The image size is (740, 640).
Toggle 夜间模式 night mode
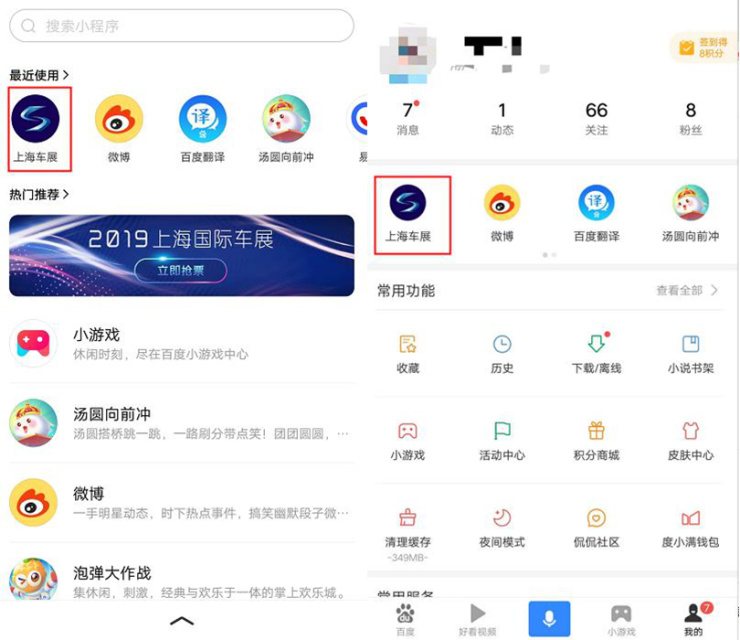click(x=502, y=527)
